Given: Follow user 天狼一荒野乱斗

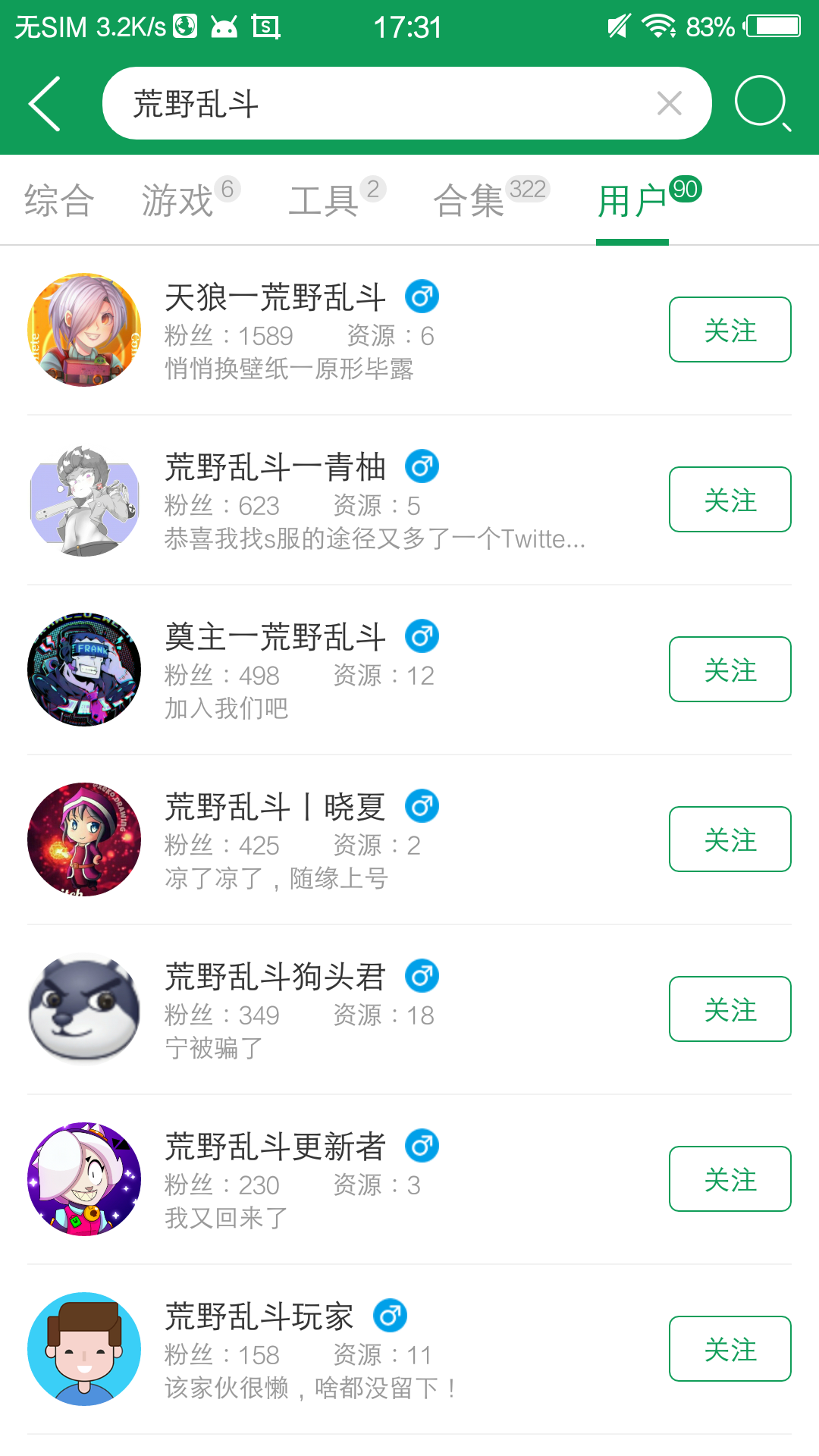Looking at the screenshot, I should (730, 330).
